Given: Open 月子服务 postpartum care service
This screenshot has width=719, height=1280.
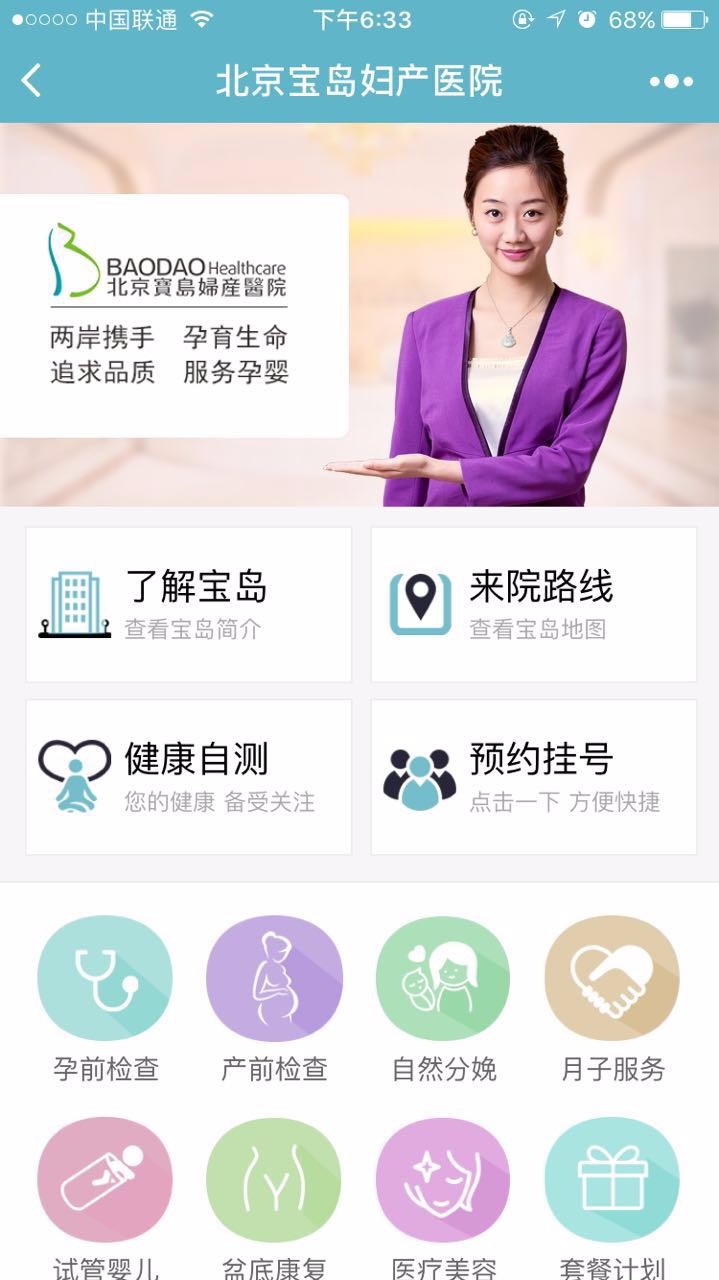Looking at the screenshot, I should click(612, 979).
